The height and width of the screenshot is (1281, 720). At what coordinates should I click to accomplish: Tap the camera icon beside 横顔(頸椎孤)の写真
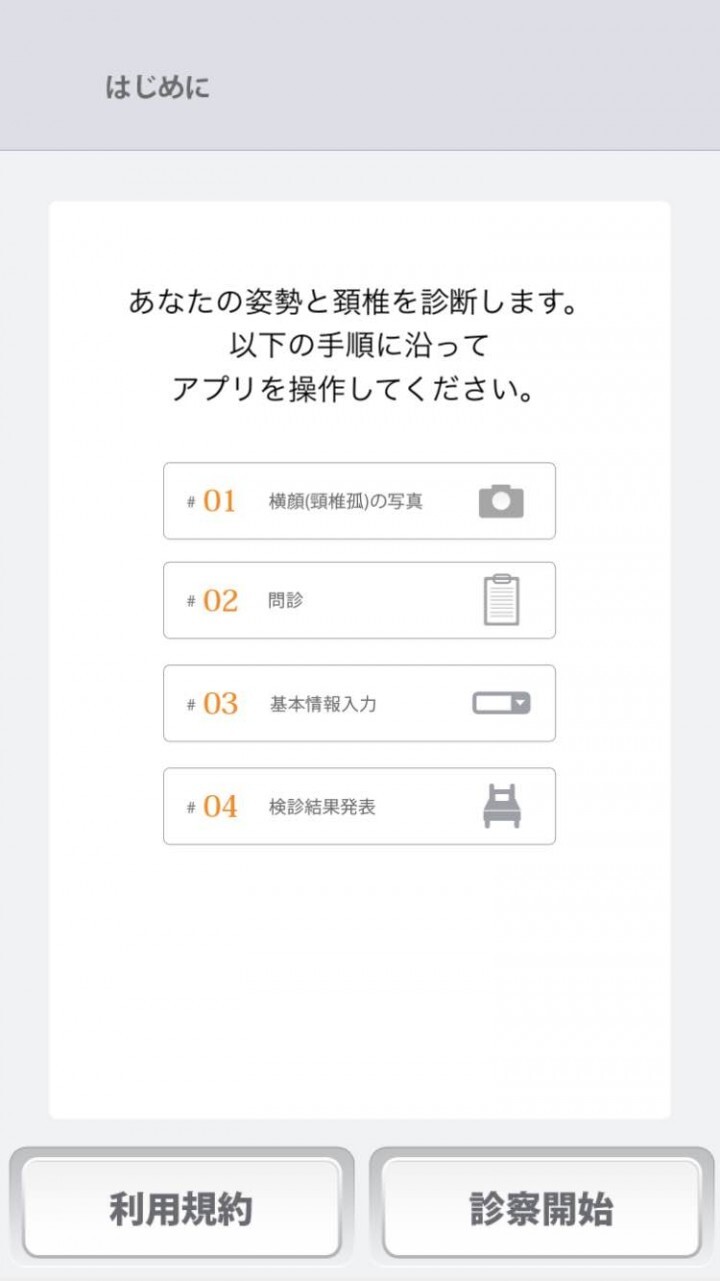tap(502, 500)
